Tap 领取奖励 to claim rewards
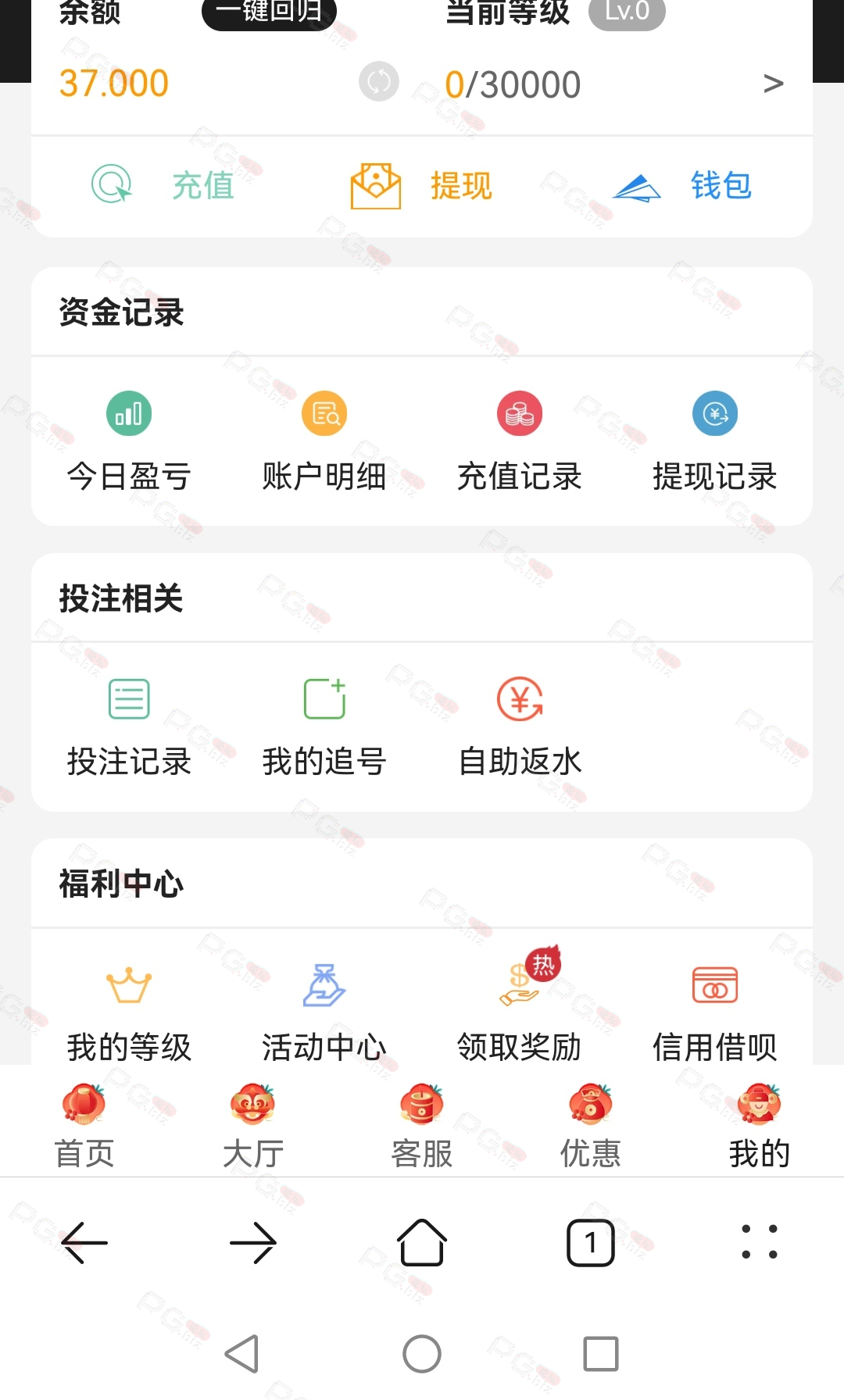The width and height of the screenshot is (844, 1400). pos(520,1014)
